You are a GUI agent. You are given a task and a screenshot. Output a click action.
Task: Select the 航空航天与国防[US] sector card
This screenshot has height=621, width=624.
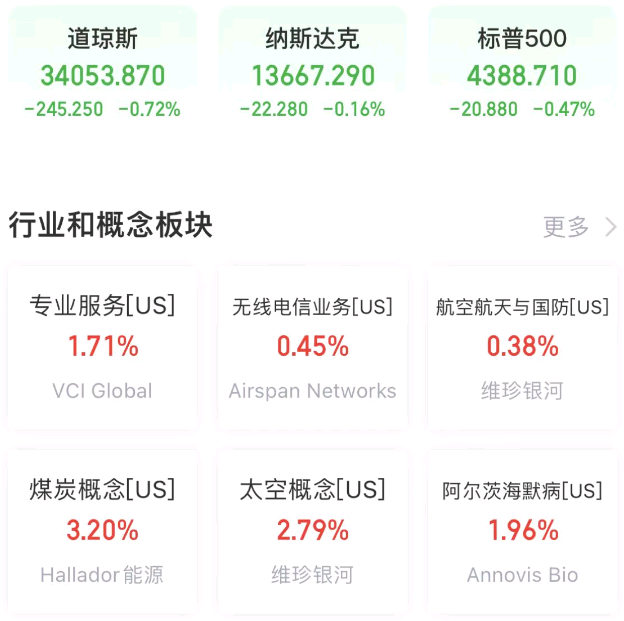pyautogui.click(x=522, y=347)
